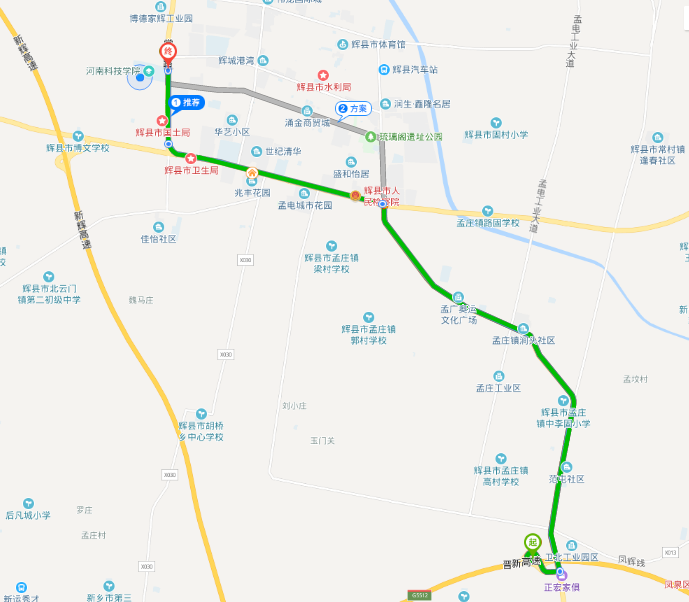Switch to alternative route 方案 2
The image size is (689, 602).
(355, 108)
